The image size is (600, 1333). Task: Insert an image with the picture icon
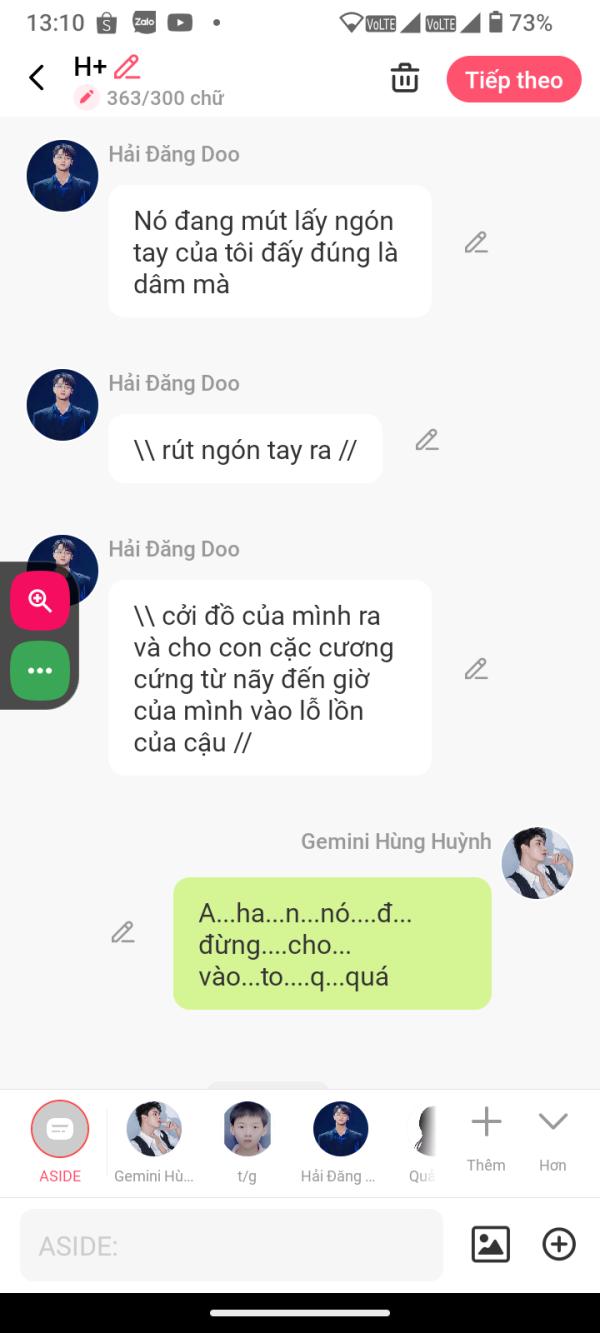491,1244
